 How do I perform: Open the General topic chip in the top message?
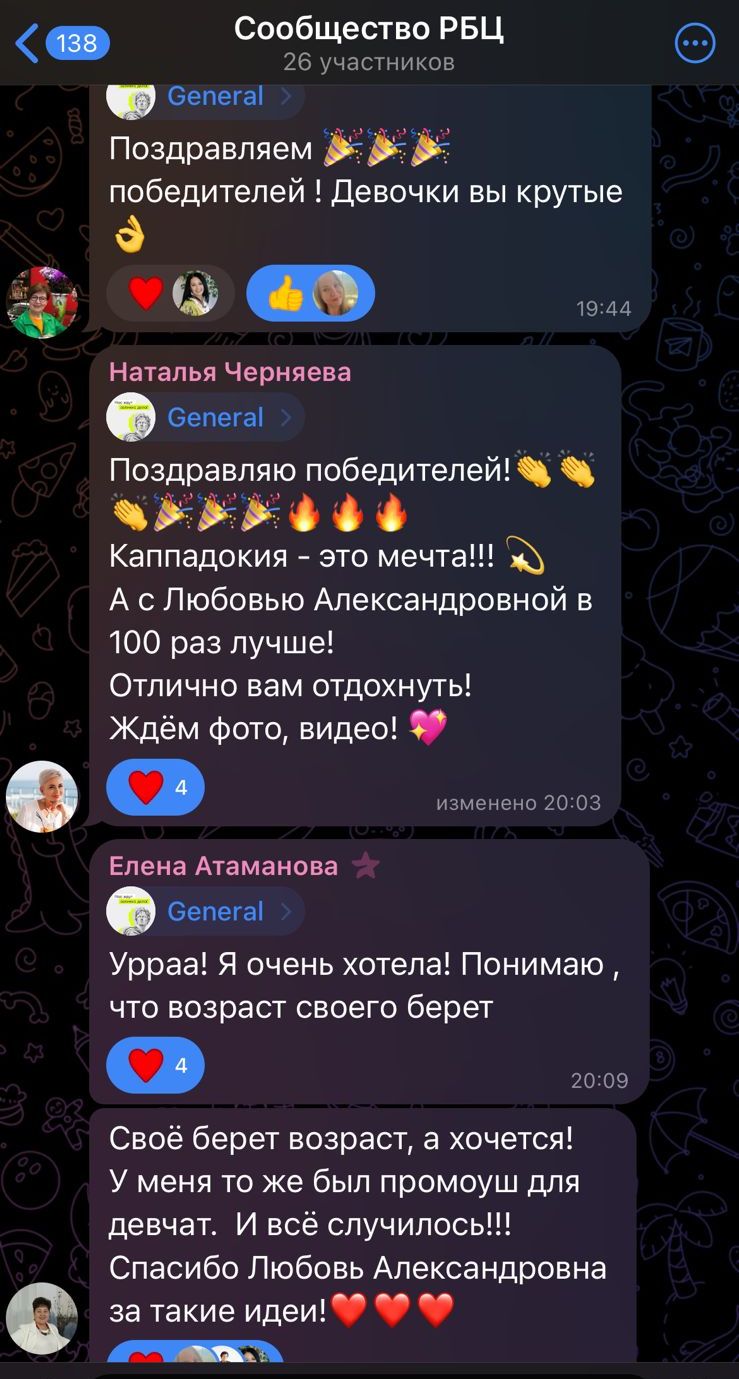206,98
